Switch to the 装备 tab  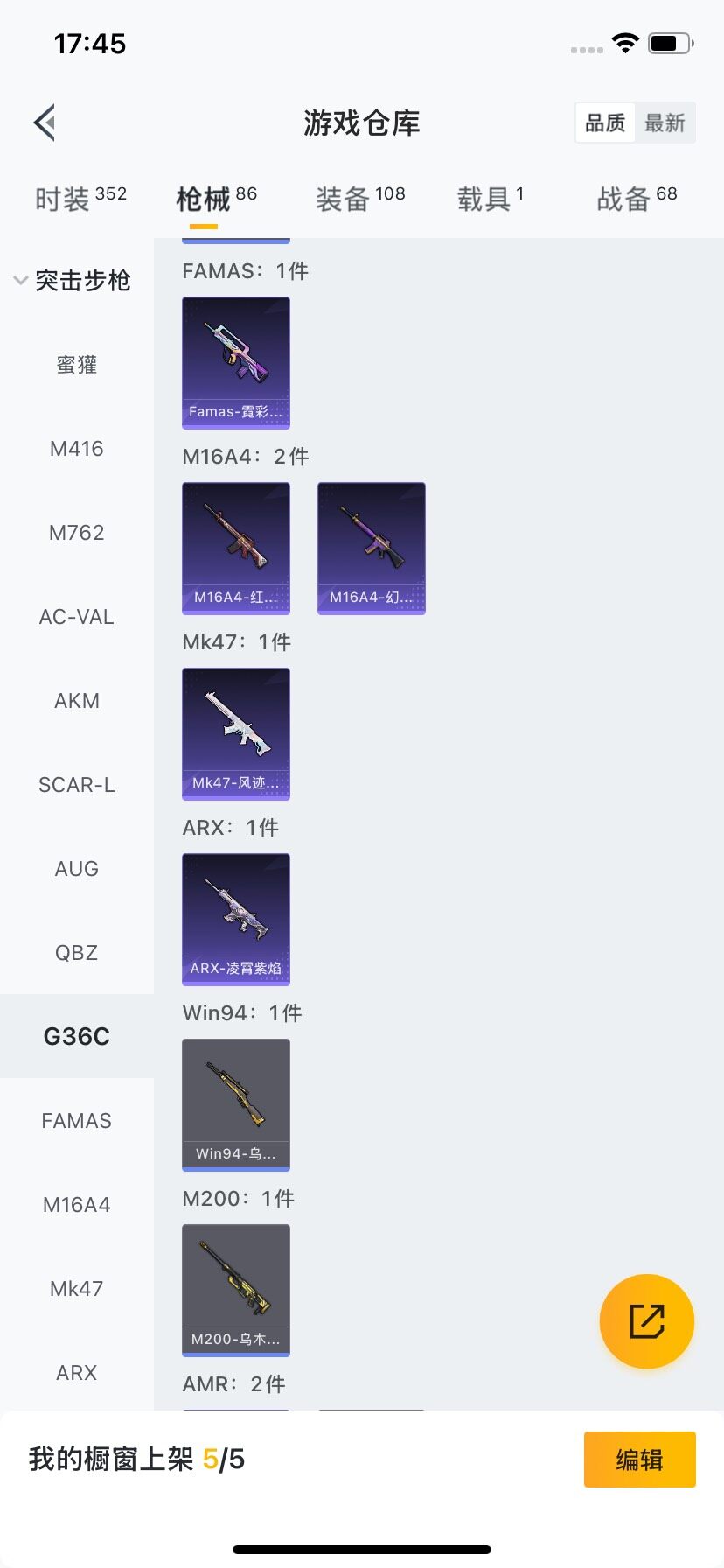[x=359, y=199]
